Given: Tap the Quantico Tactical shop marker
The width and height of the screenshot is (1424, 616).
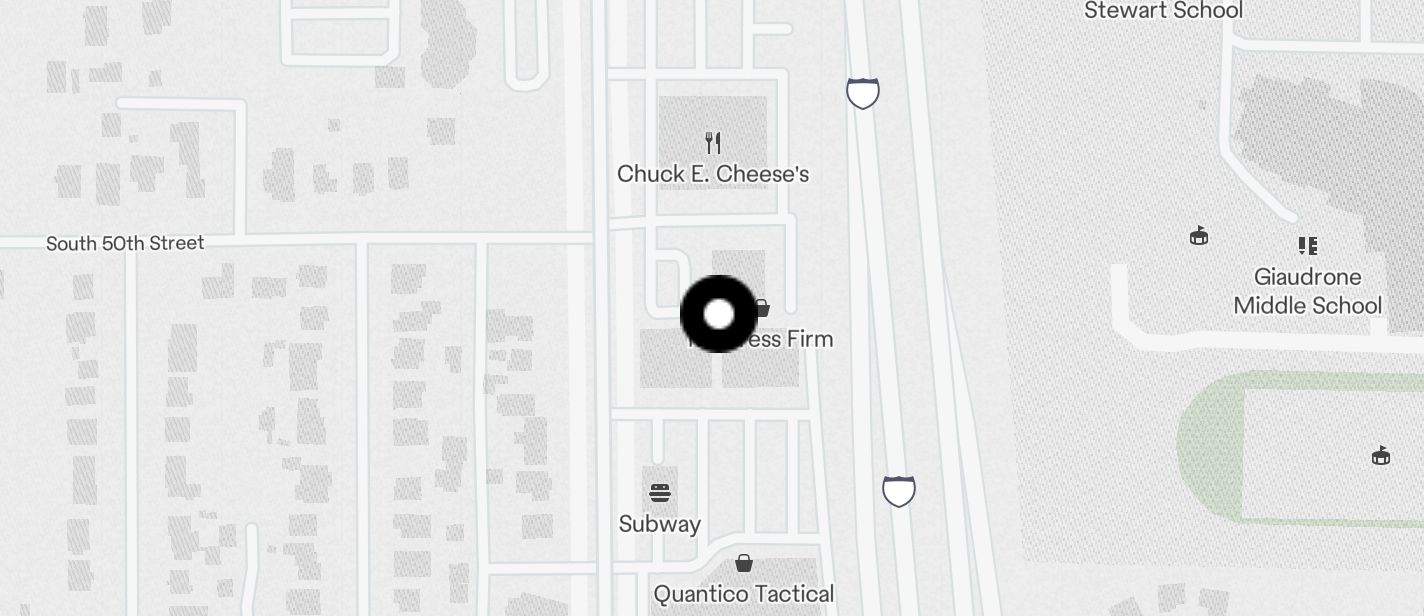Looking at the screenshot, I should (744, 564).
